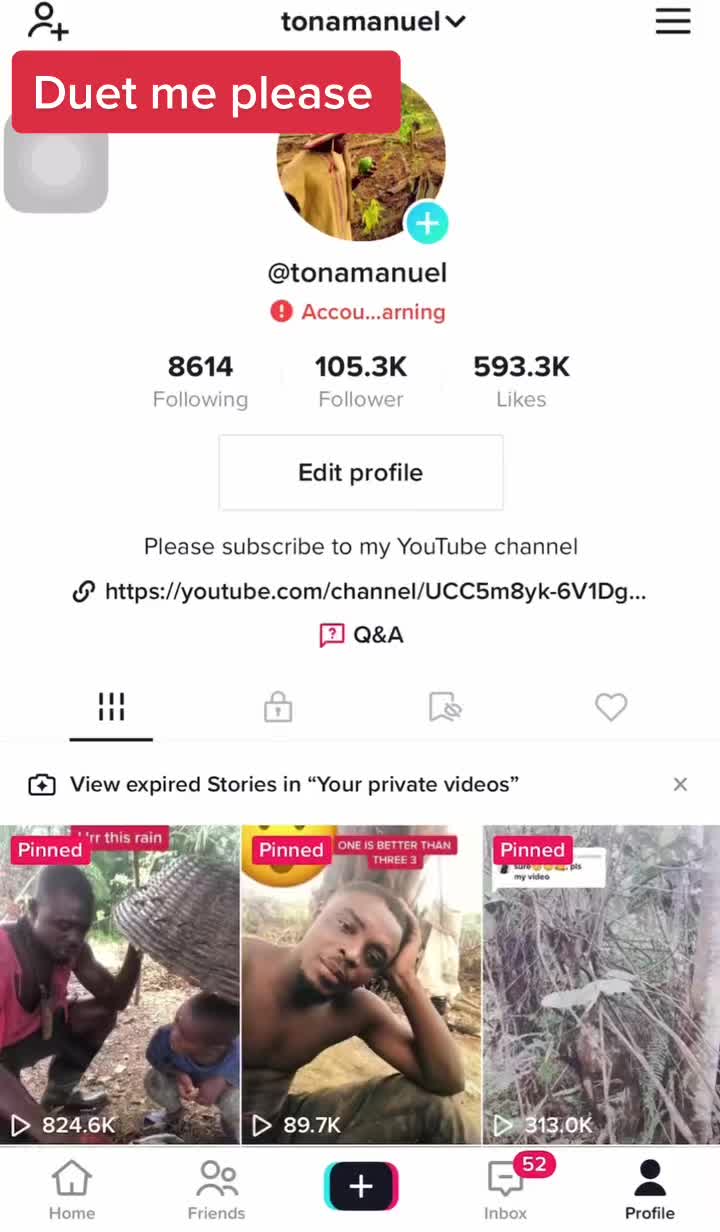Open the add friends icon
The height and width of the screenshot is (1232, 720).
pyautogui.click(x=47, y=21)
